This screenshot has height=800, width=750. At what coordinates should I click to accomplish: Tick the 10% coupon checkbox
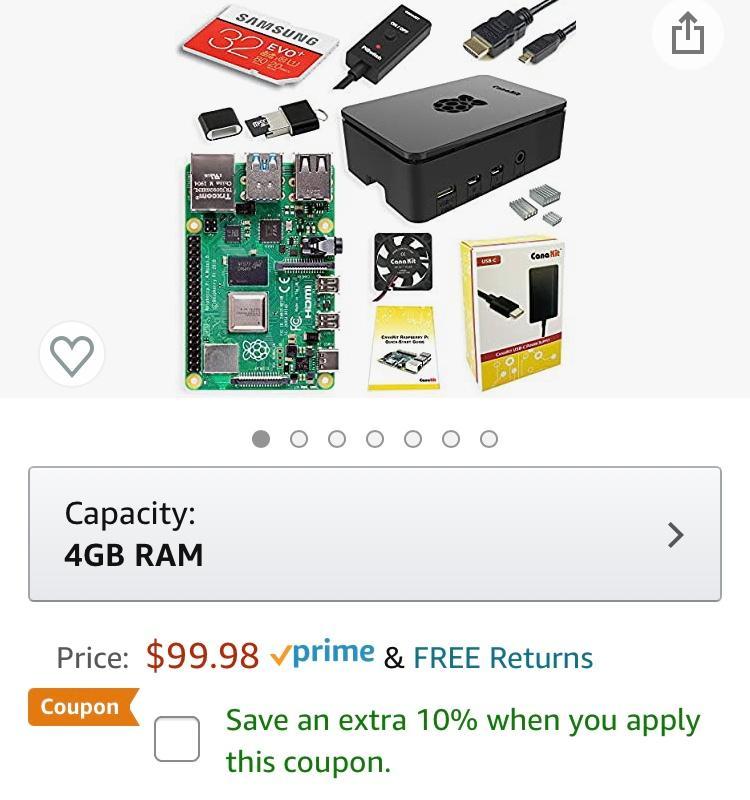pos(177,739)
